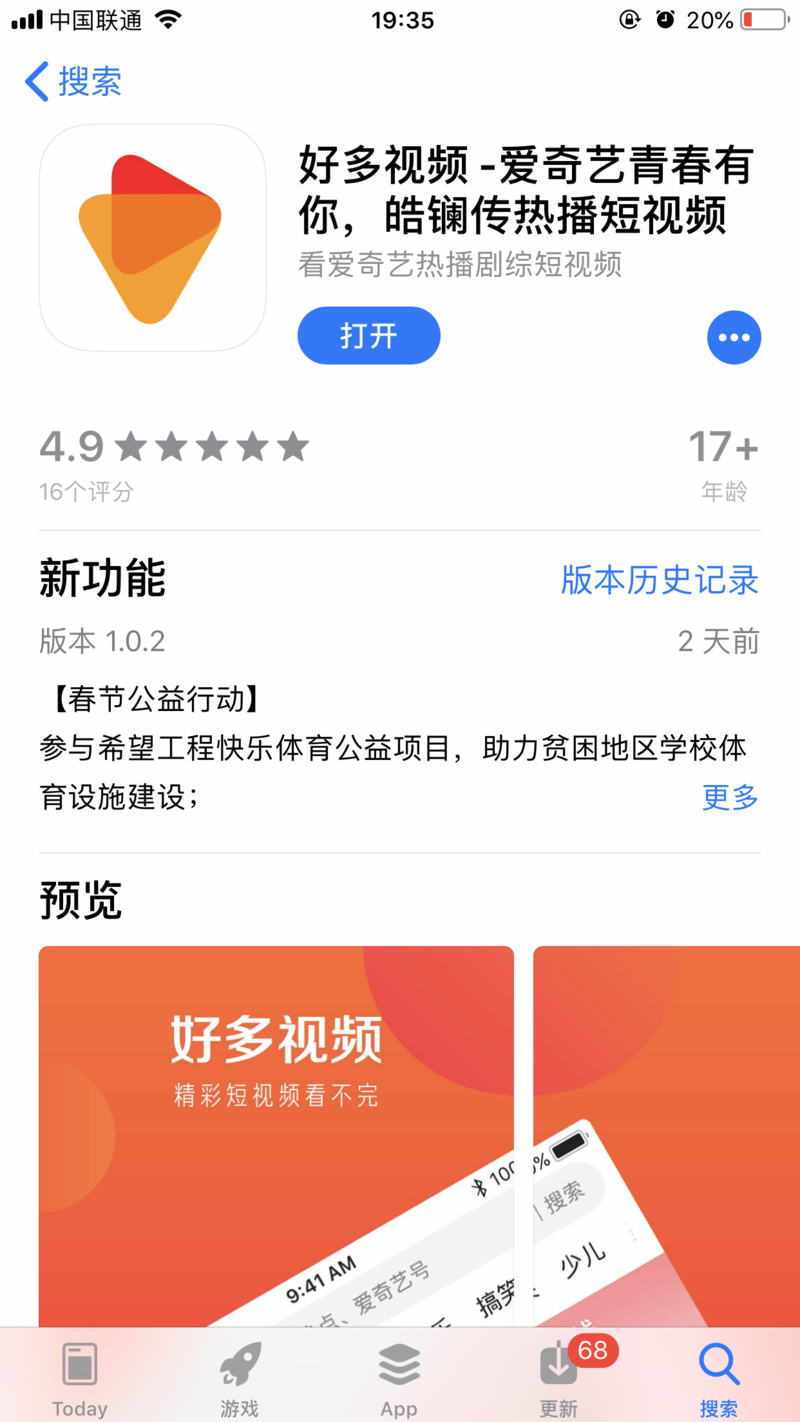Open the blue three-dot more options button
800x1422 pixels.
pyautogui.click(x=733, y=338)
